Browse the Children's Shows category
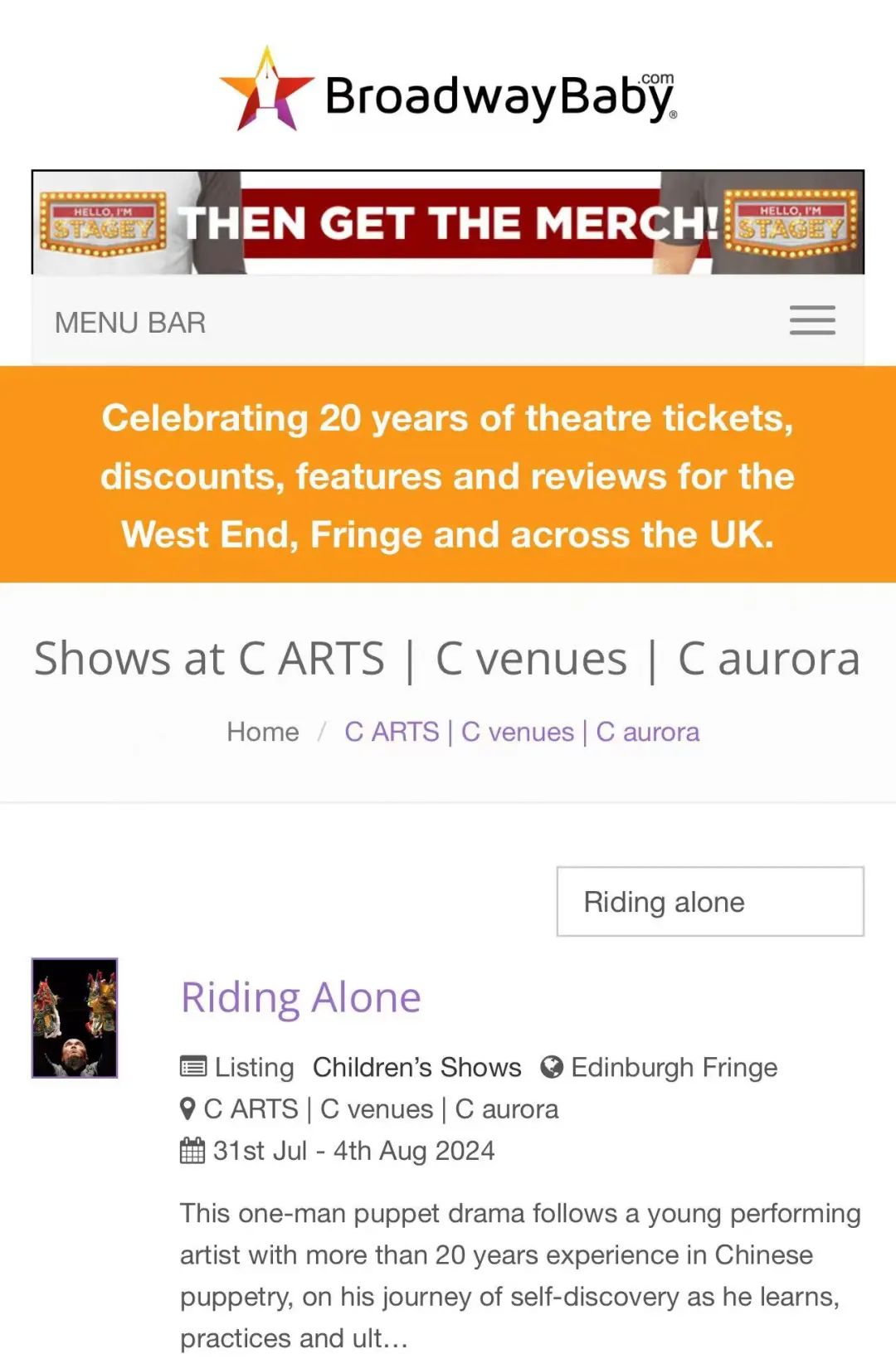Image resolution: width=896 pixels, height=1364 pixels. pyautogui.click(x=416, y=1067)
